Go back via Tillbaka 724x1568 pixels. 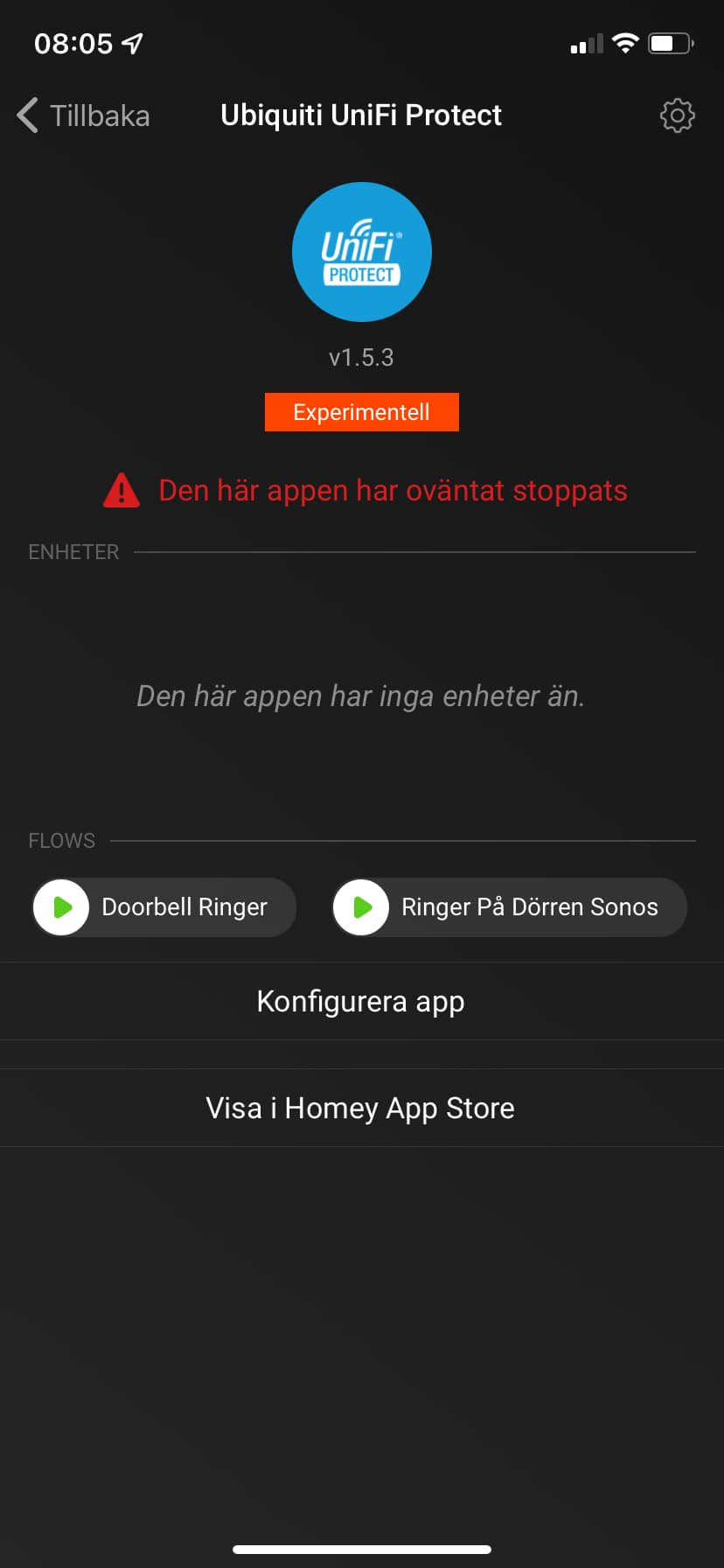point(84,115)
